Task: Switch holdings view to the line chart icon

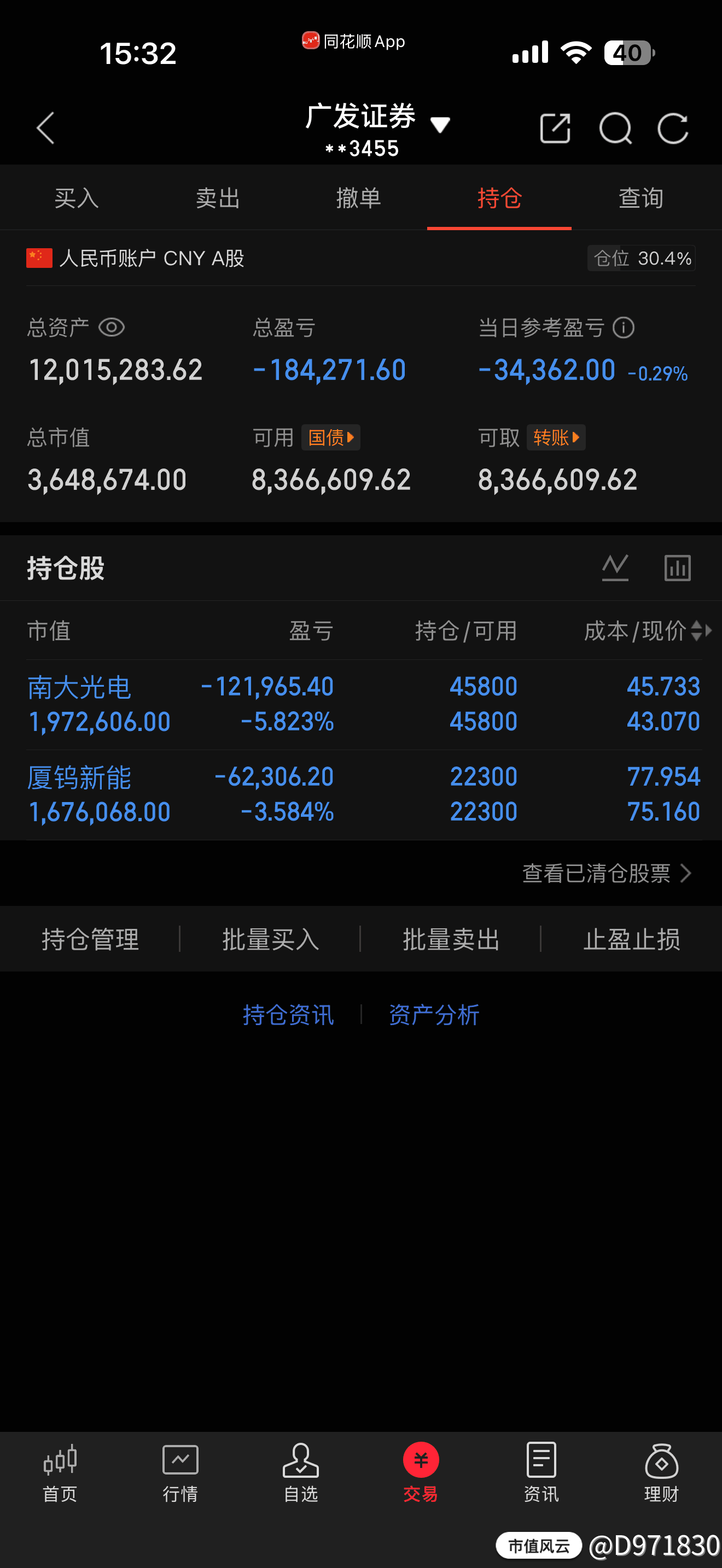Action: pos(615,567)
